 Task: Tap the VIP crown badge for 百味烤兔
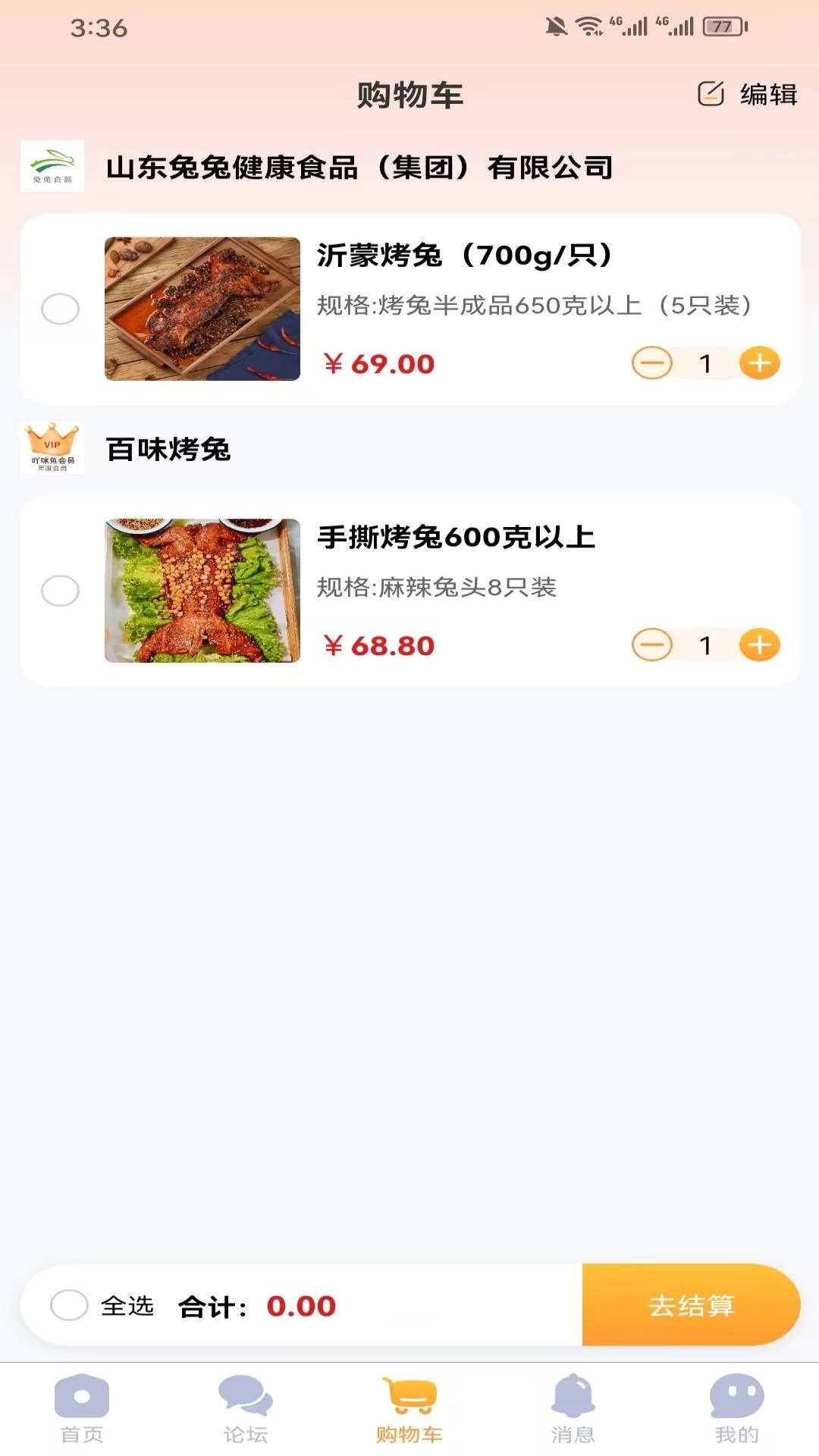tap(50, 449)
